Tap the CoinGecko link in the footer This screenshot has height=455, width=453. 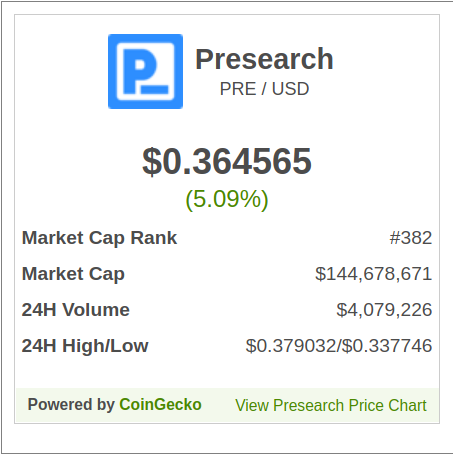[160, 404]
